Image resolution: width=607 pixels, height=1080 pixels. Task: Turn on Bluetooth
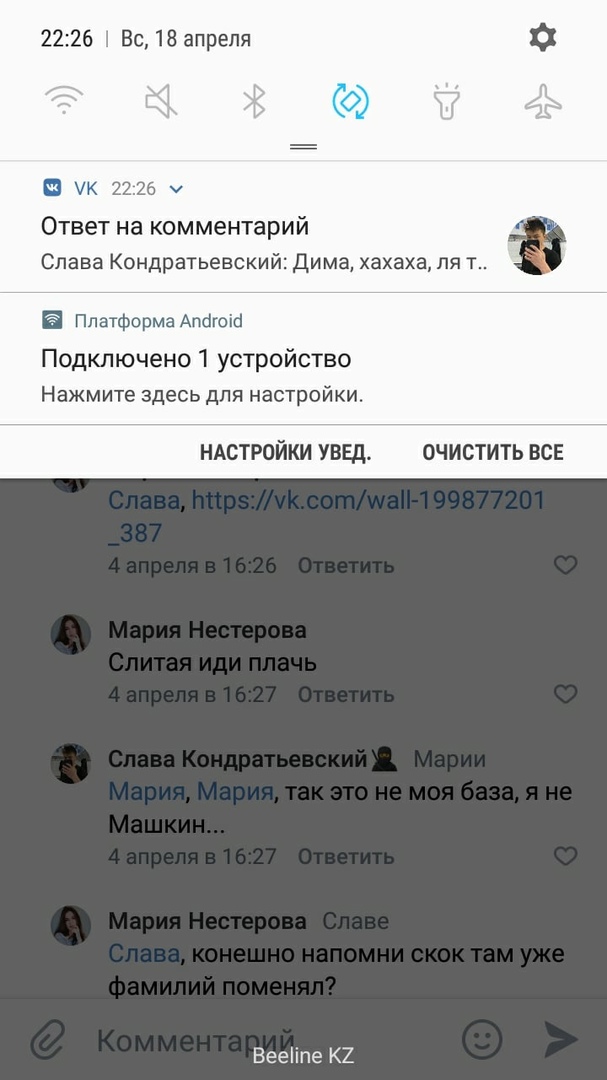[x=255, y=101]
